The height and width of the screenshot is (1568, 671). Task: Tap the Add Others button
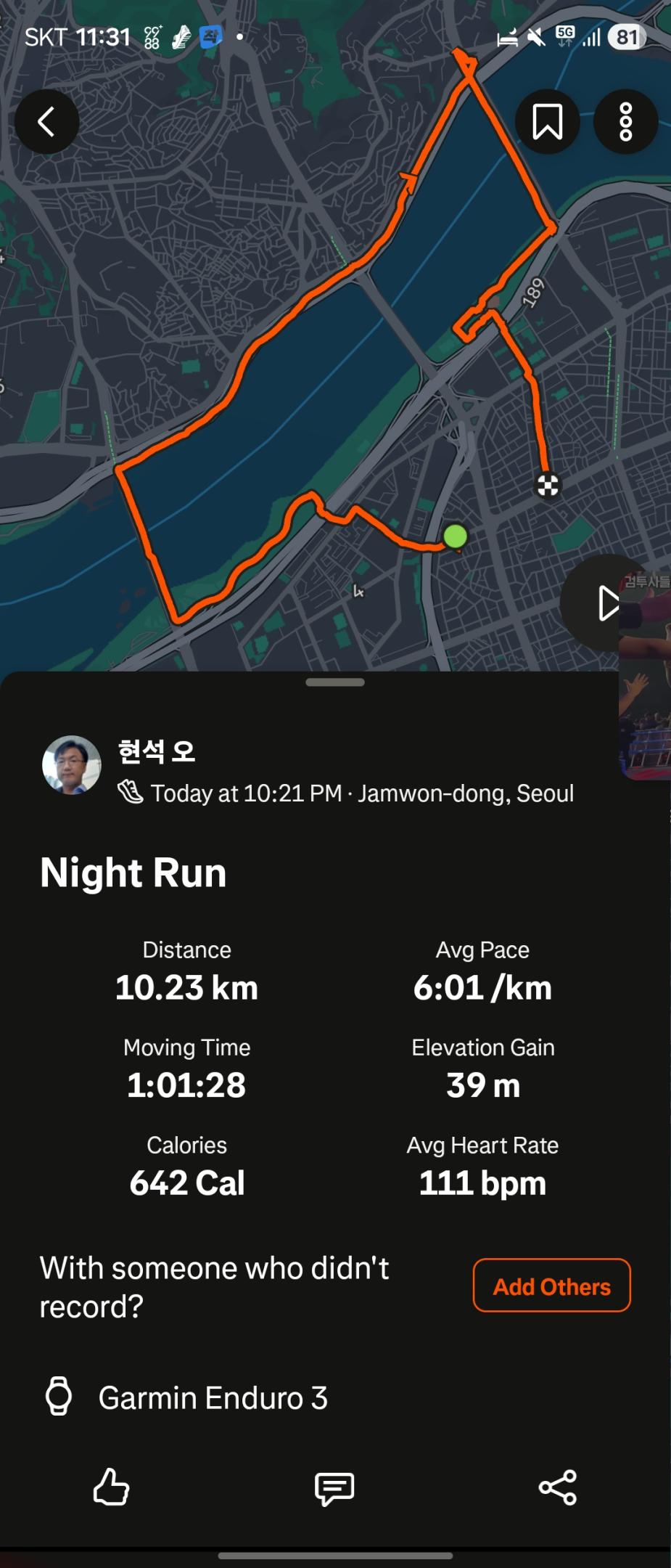click(x=551, y=1286)
